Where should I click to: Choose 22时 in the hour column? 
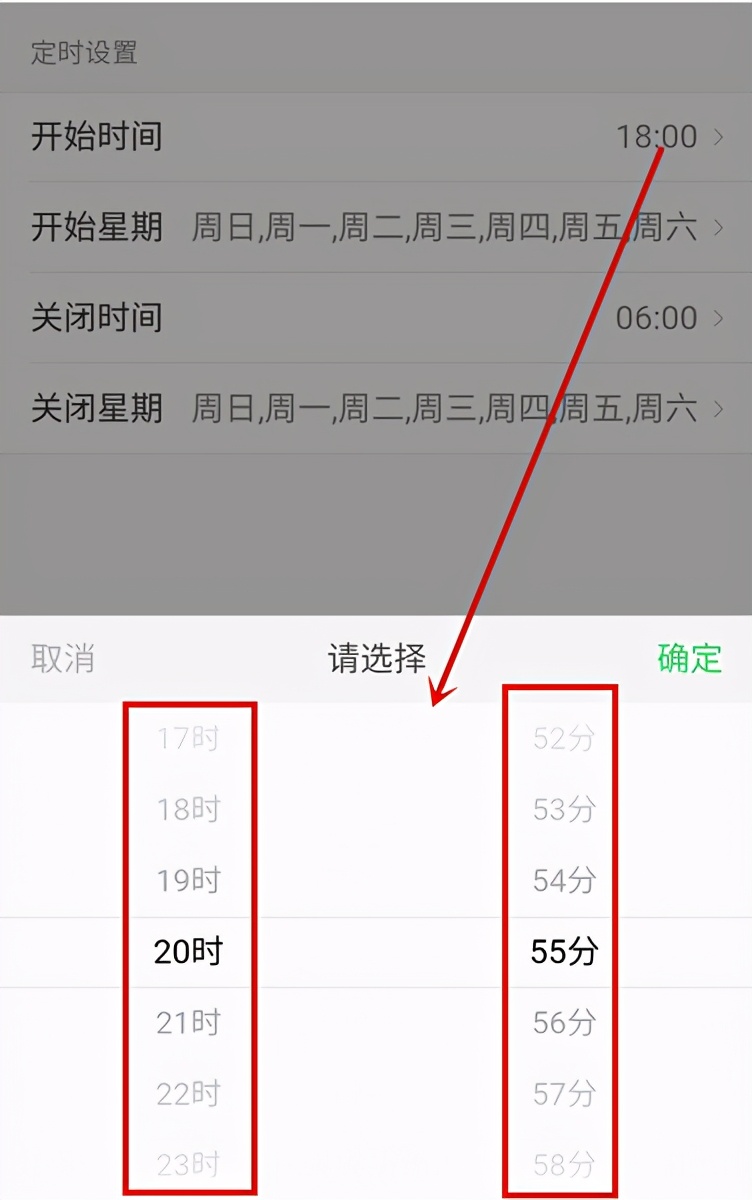coord(188,1094)
